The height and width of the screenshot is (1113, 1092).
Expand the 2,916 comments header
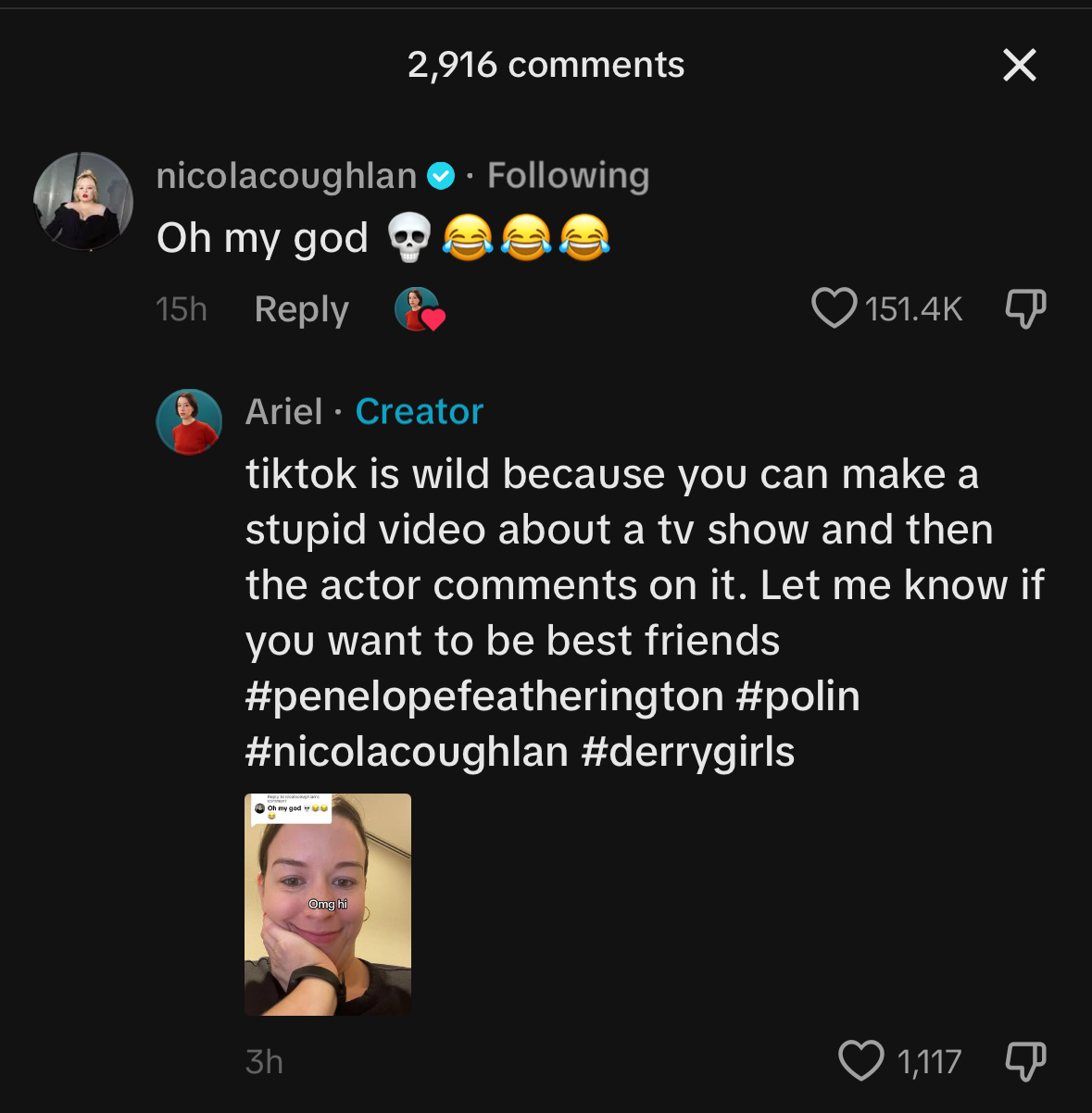point(546,64)
